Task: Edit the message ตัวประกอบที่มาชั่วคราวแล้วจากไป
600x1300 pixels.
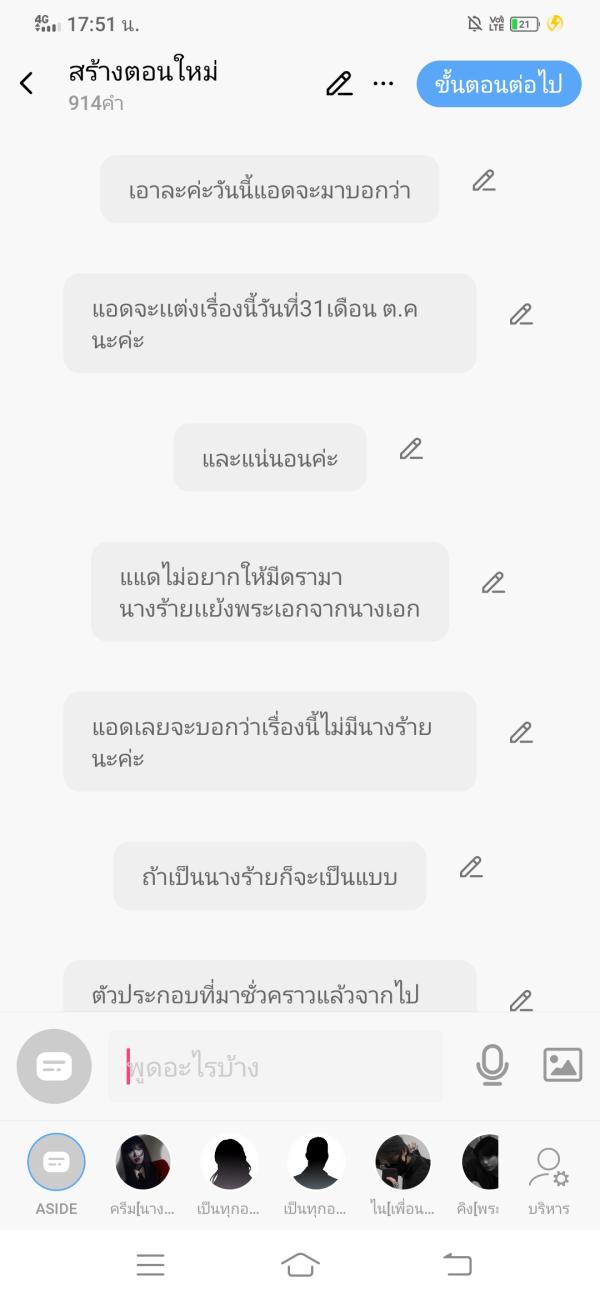Action: click(521, 999)
